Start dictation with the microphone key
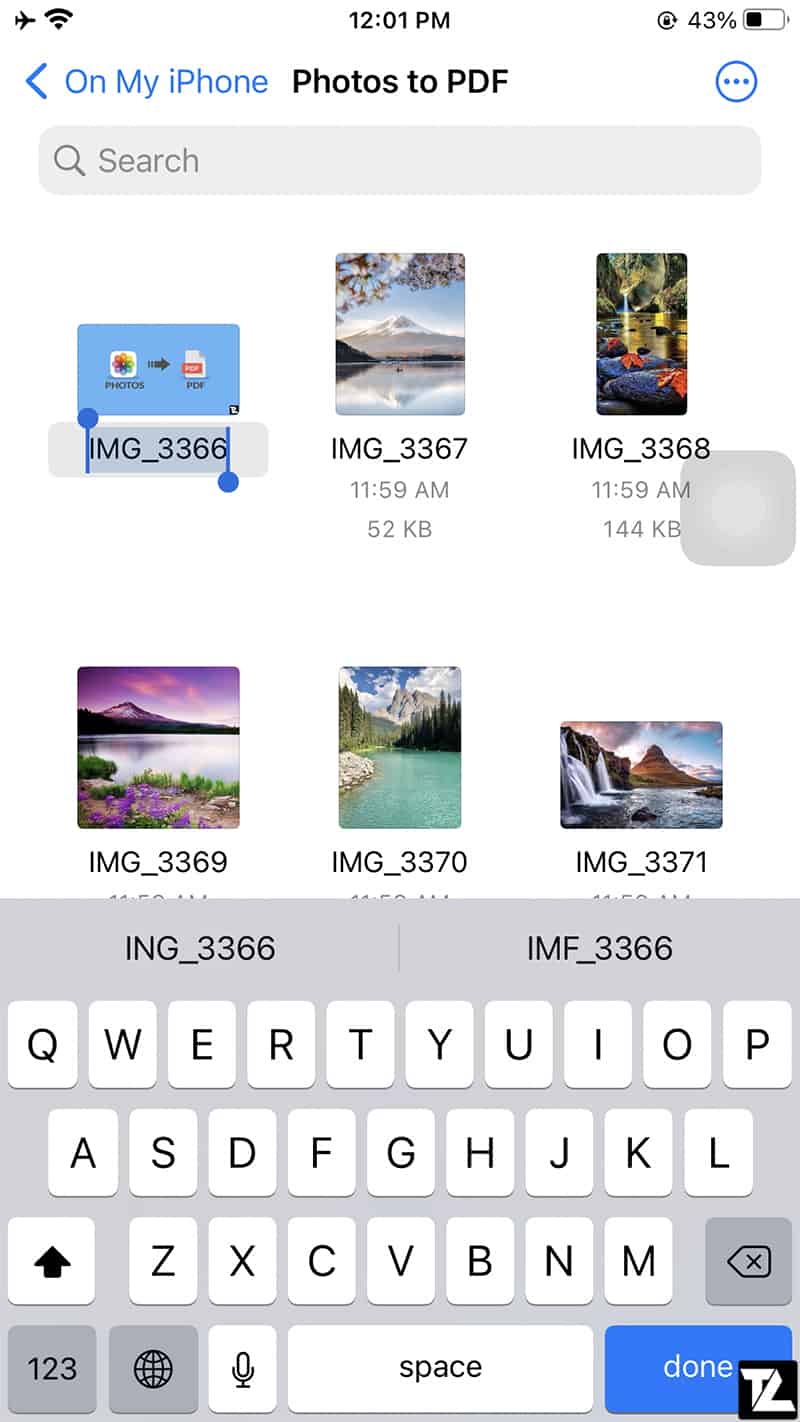 [x=242, y=1367]
